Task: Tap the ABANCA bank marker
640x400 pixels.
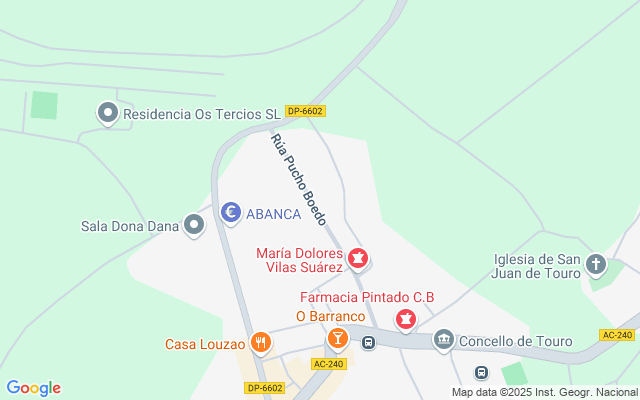Action: tap(230, 212)
